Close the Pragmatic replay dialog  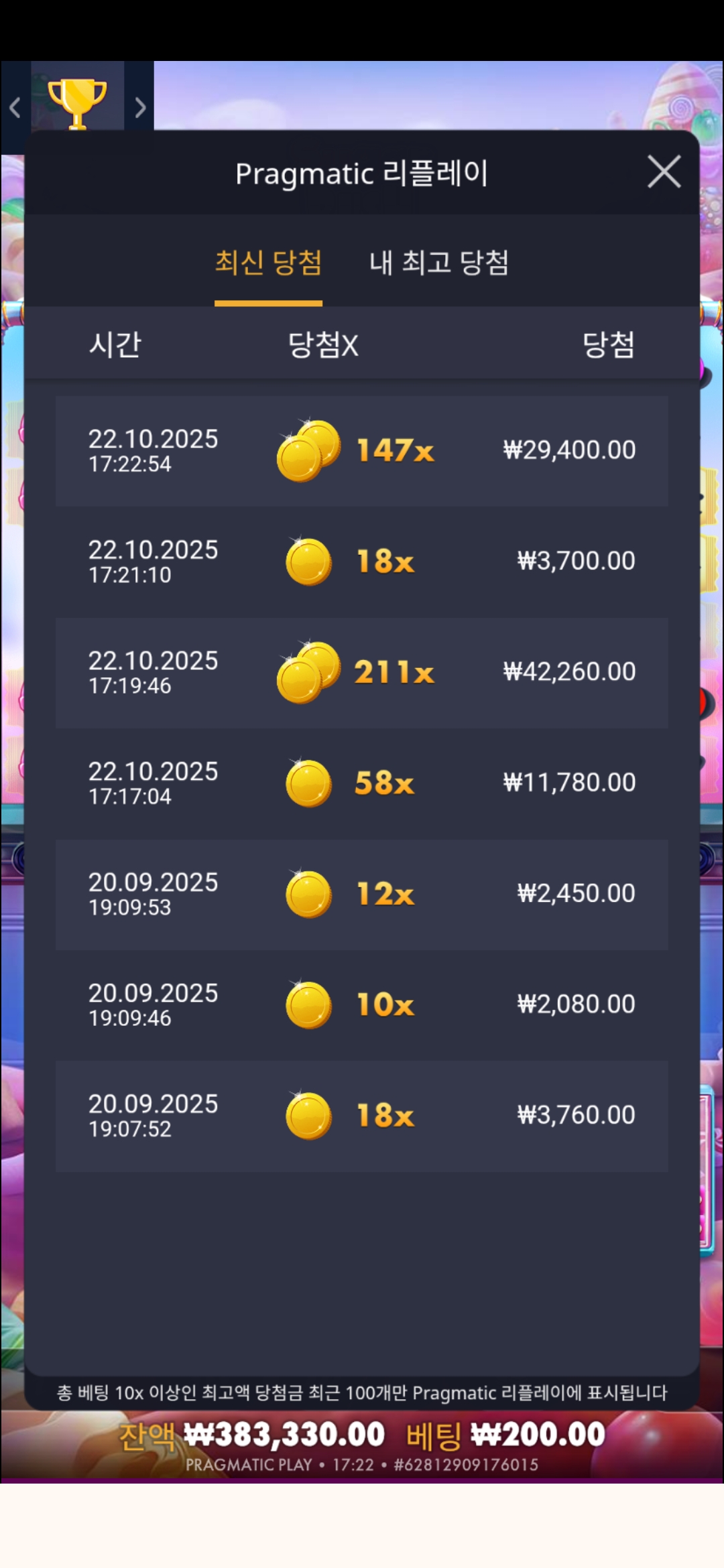[664, 172]
